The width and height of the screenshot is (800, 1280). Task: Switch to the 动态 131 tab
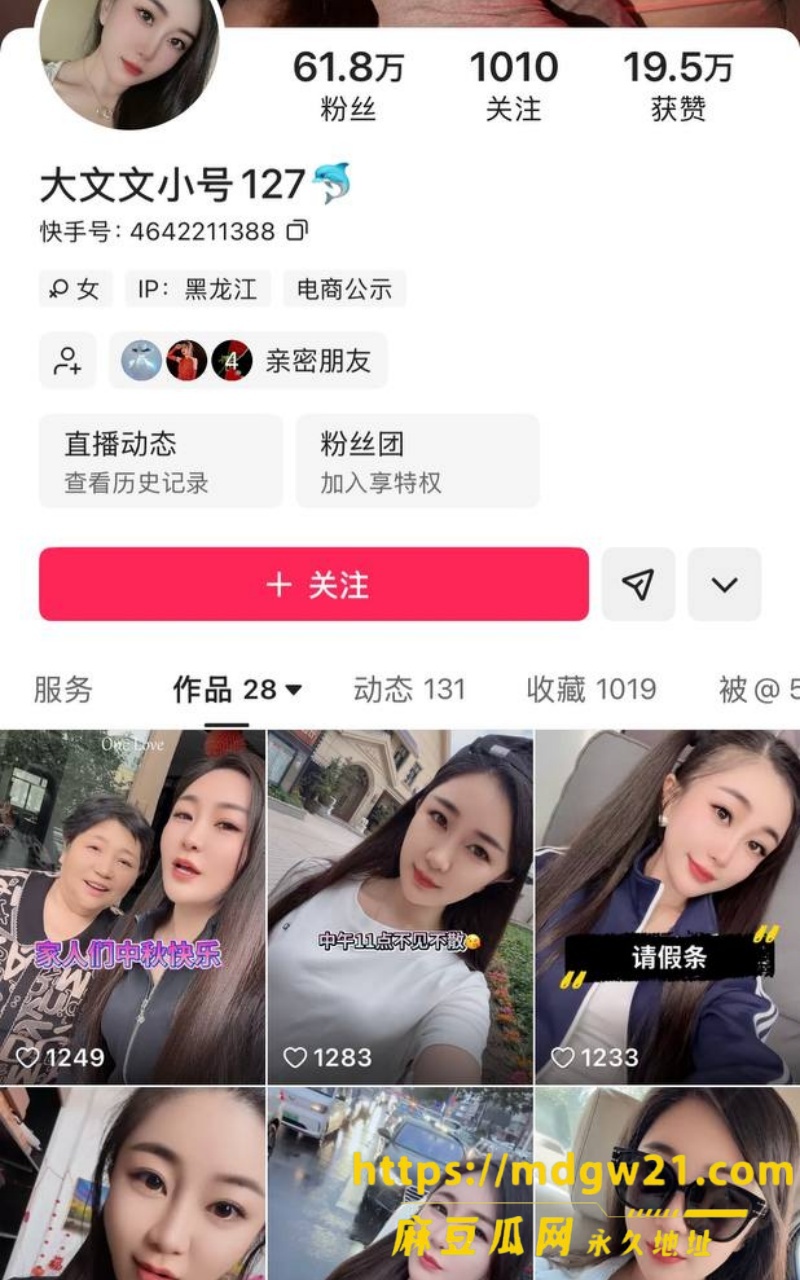pos(409,689)
